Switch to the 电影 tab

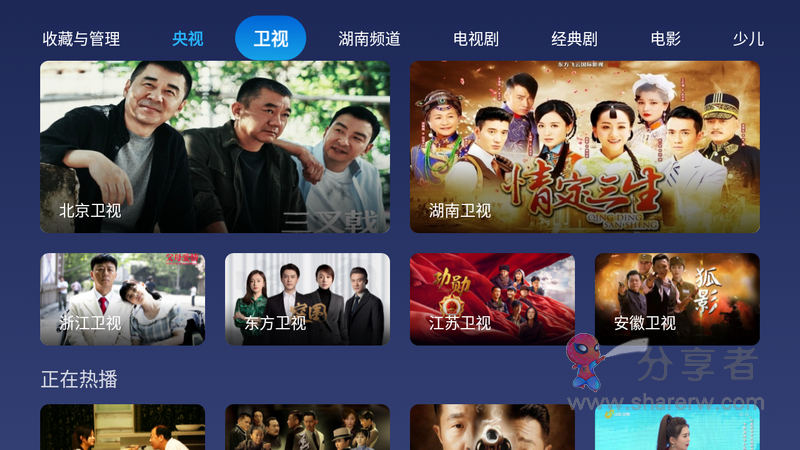pyautogui.click(x=665, y=39)
